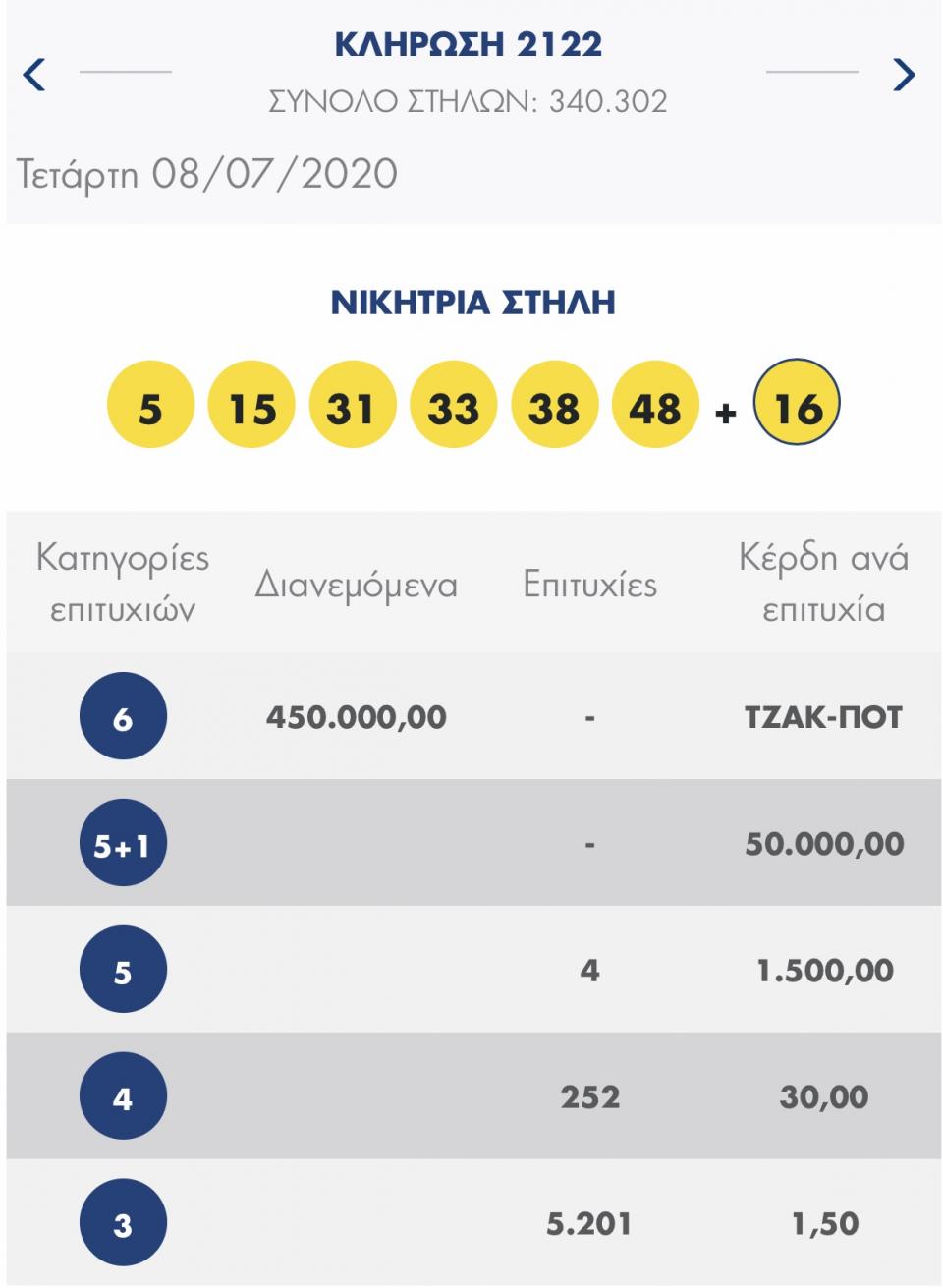Open previous draw with left chevron
This screenshot has height=1288, width=943.
33,76
